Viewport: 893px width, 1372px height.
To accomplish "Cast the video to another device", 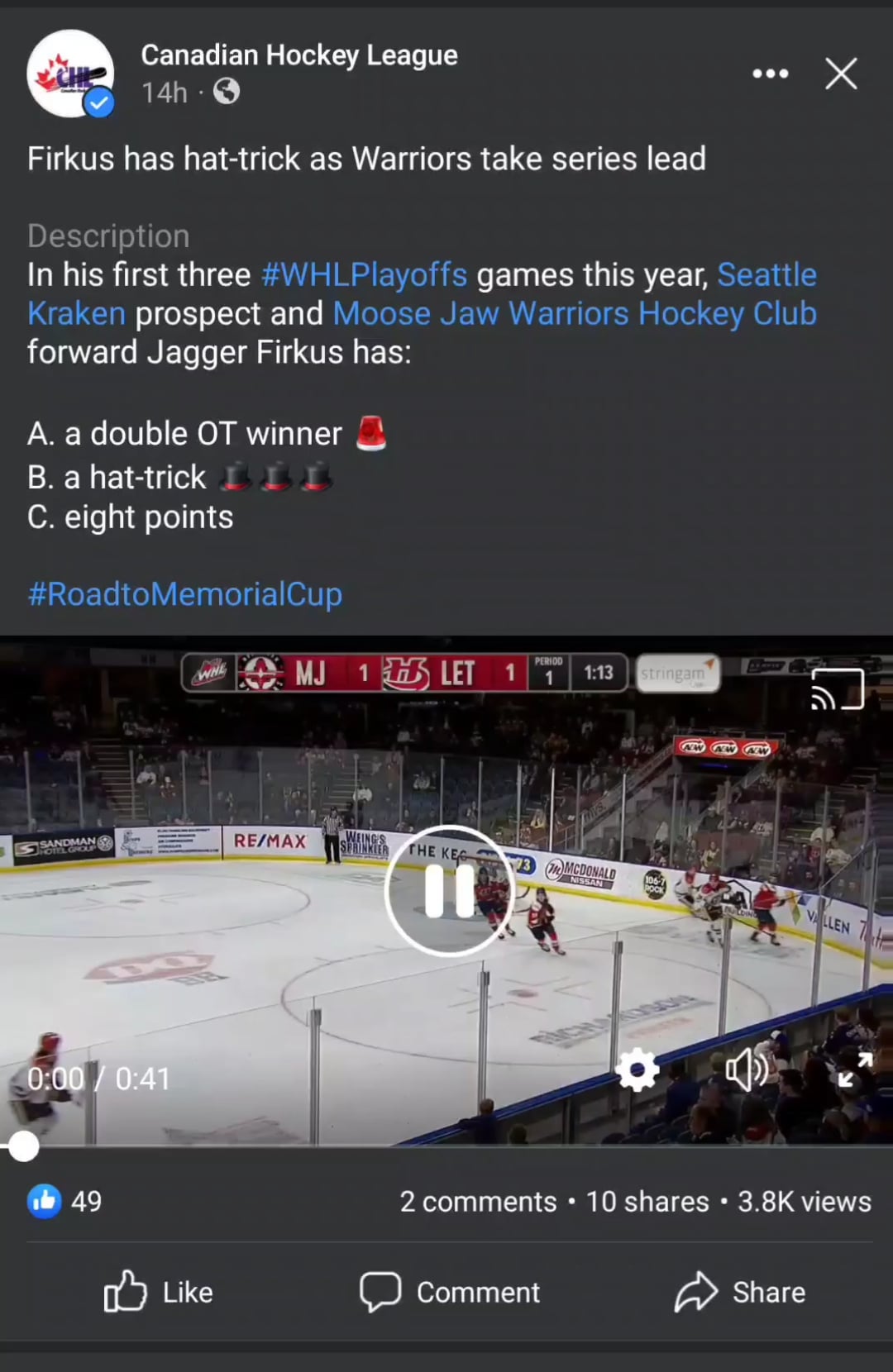I will coord(837,690).
